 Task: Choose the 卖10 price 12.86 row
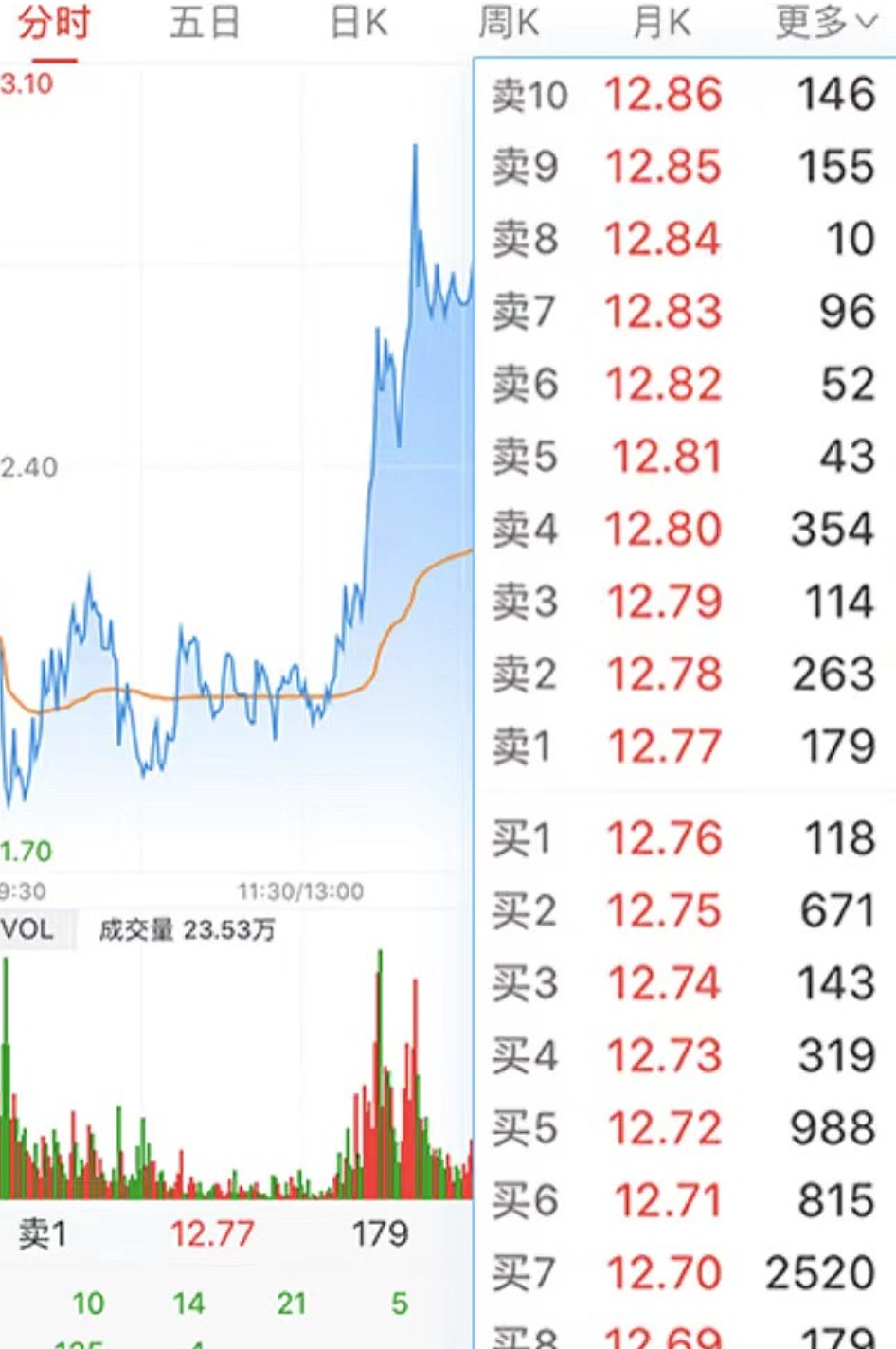click(682, 95)
